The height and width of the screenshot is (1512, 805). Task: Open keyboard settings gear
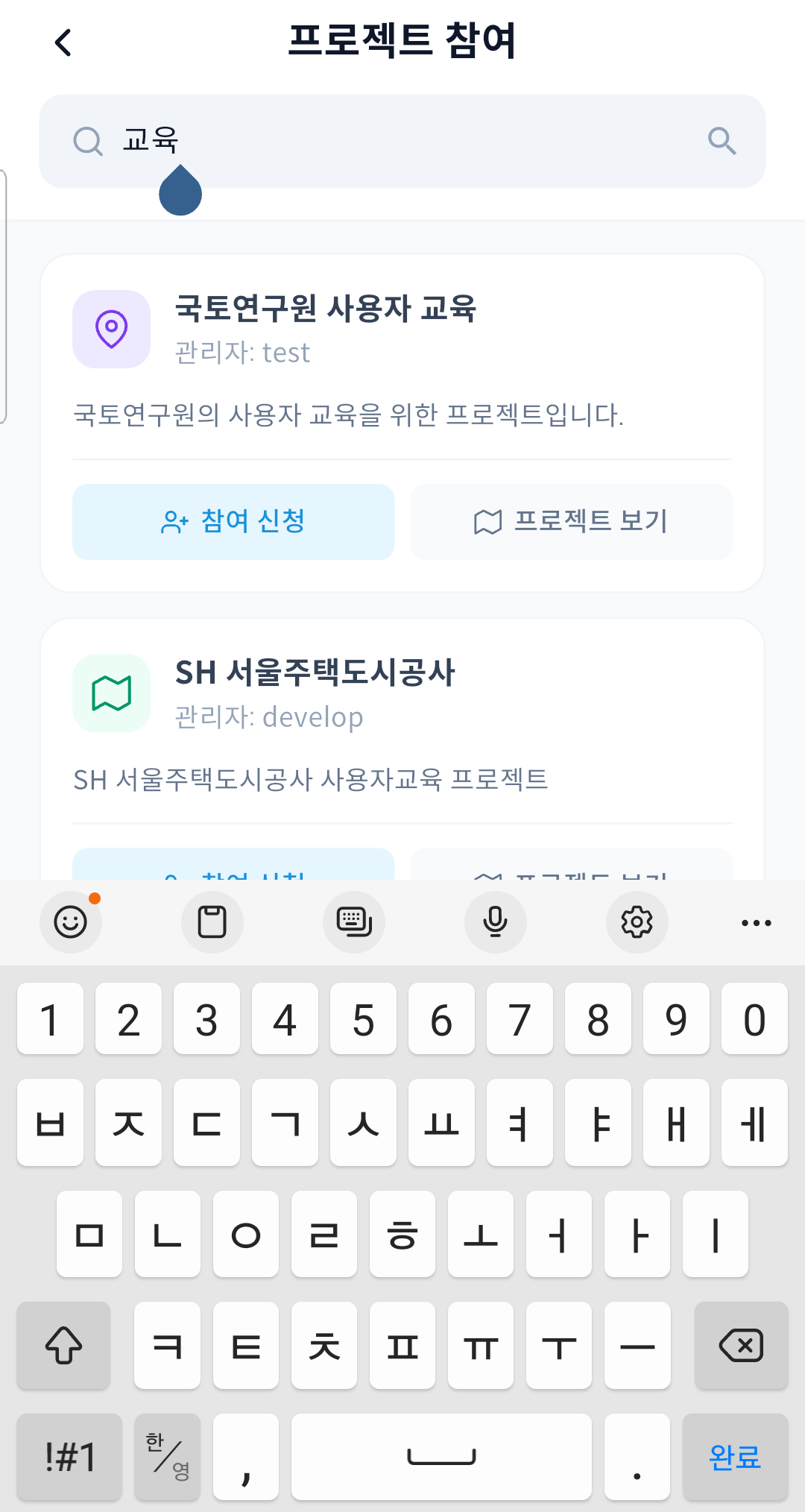637,922
